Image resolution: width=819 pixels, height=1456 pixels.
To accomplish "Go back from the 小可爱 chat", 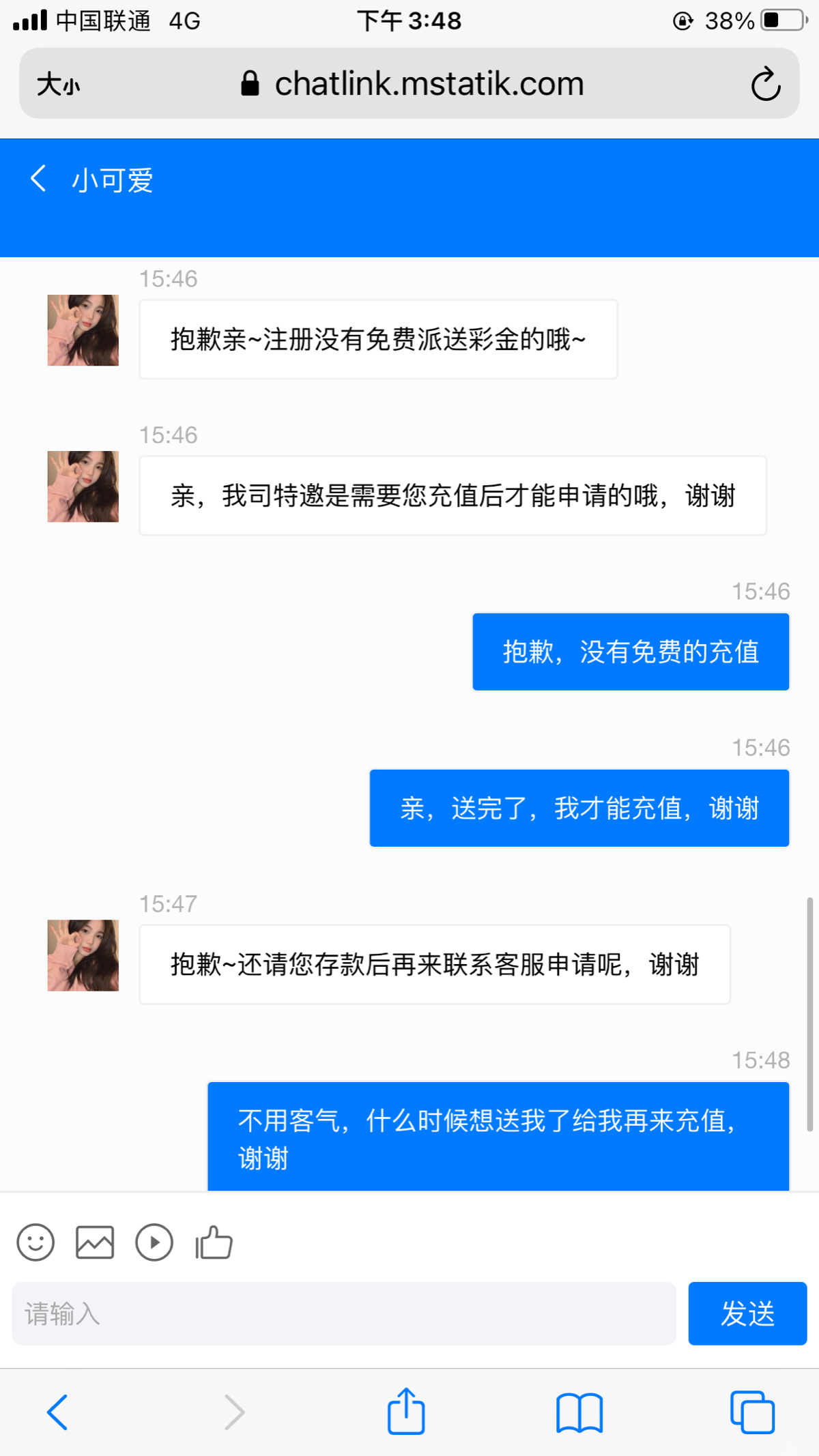I will (x=39, y=179).
